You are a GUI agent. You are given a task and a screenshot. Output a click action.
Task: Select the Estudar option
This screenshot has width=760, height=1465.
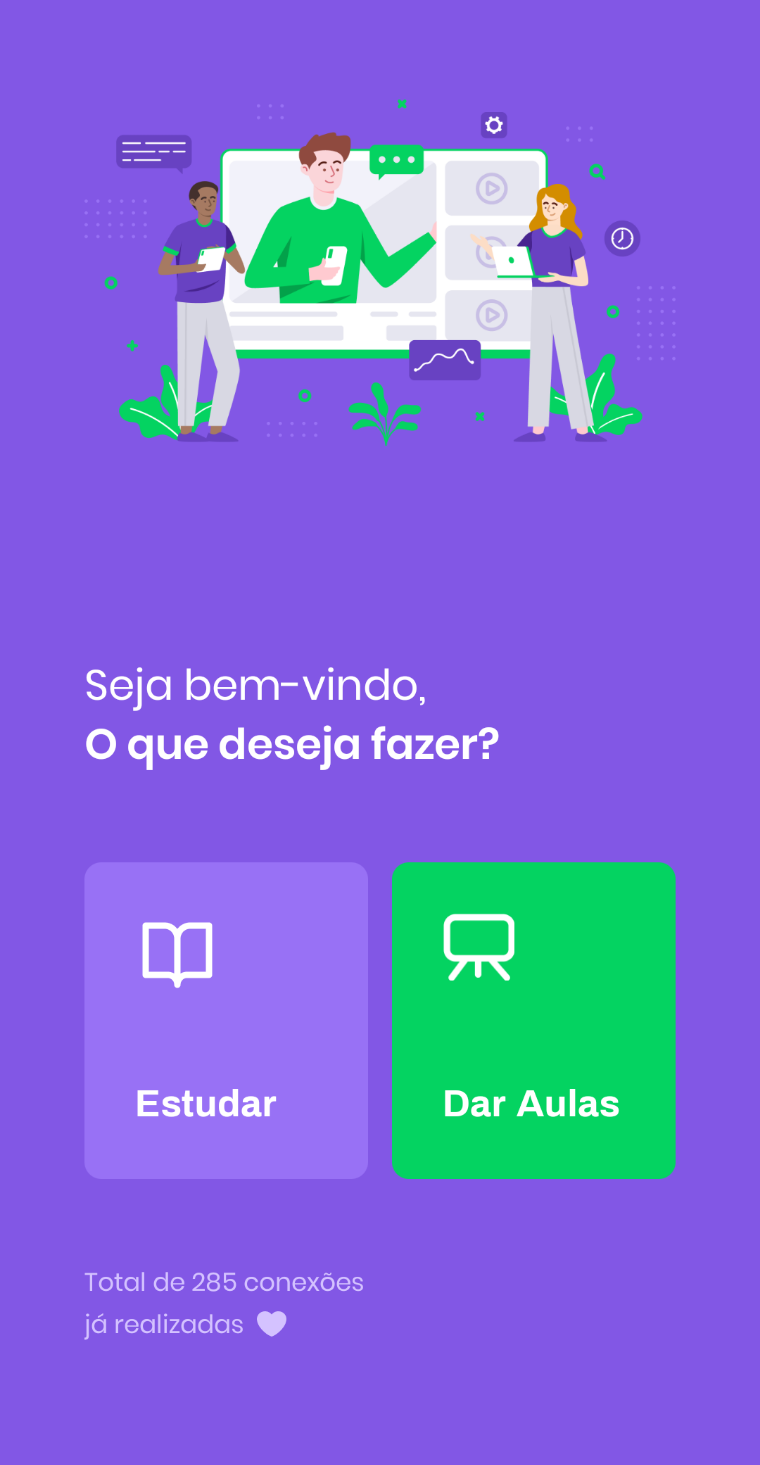[x=226, y=1020]
